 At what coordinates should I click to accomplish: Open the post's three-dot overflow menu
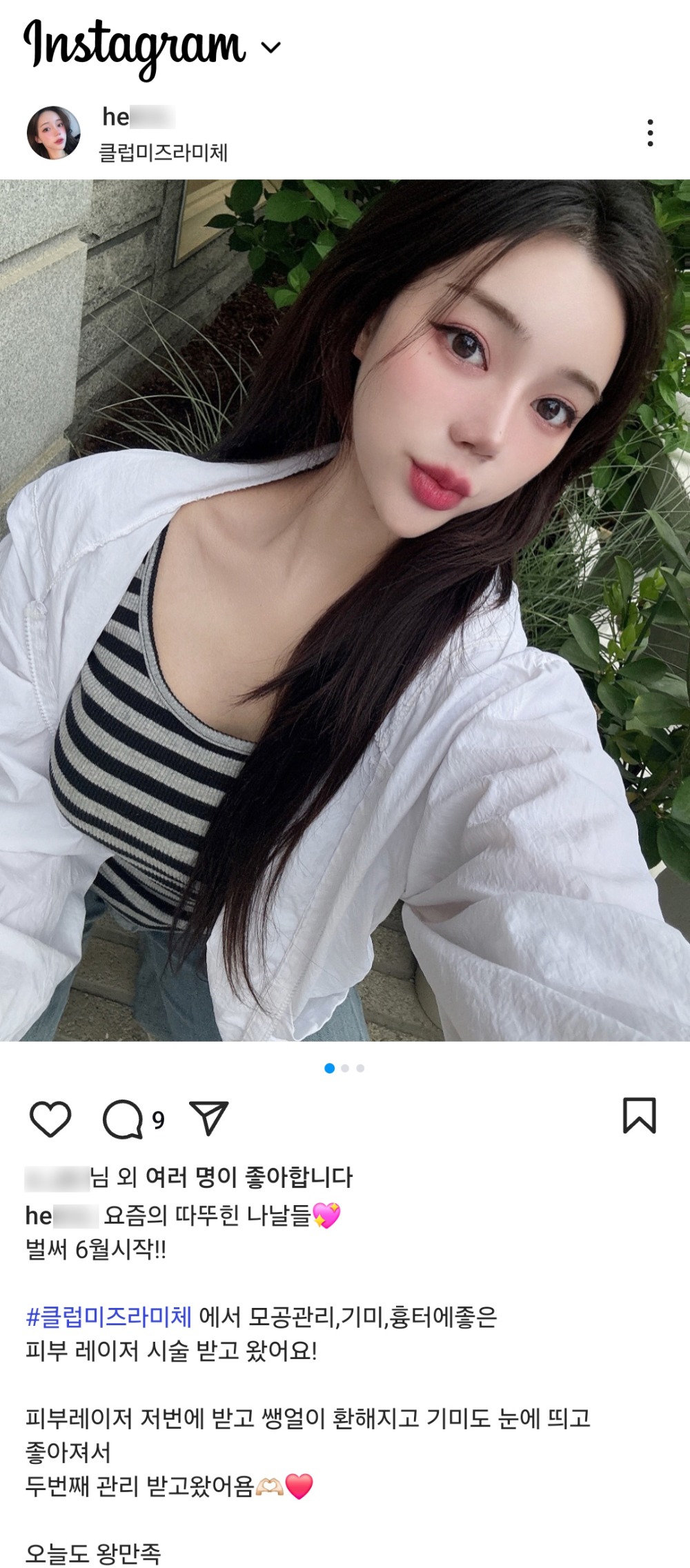coord(650,133)
